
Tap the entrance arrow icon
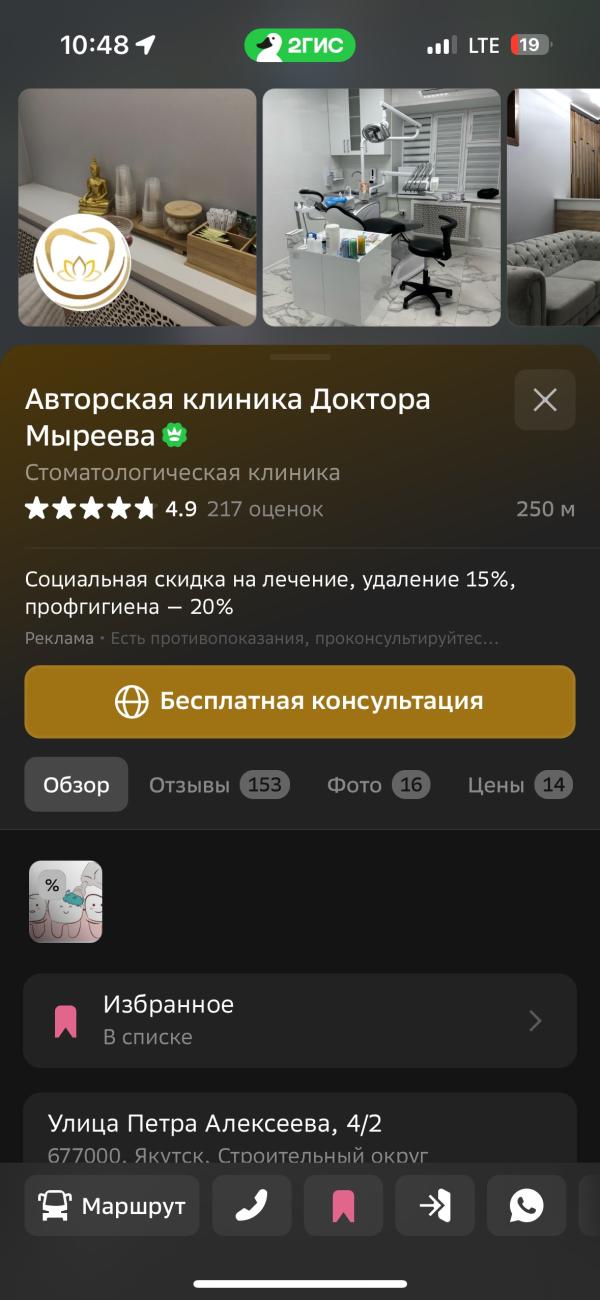tap(435, 1206)
